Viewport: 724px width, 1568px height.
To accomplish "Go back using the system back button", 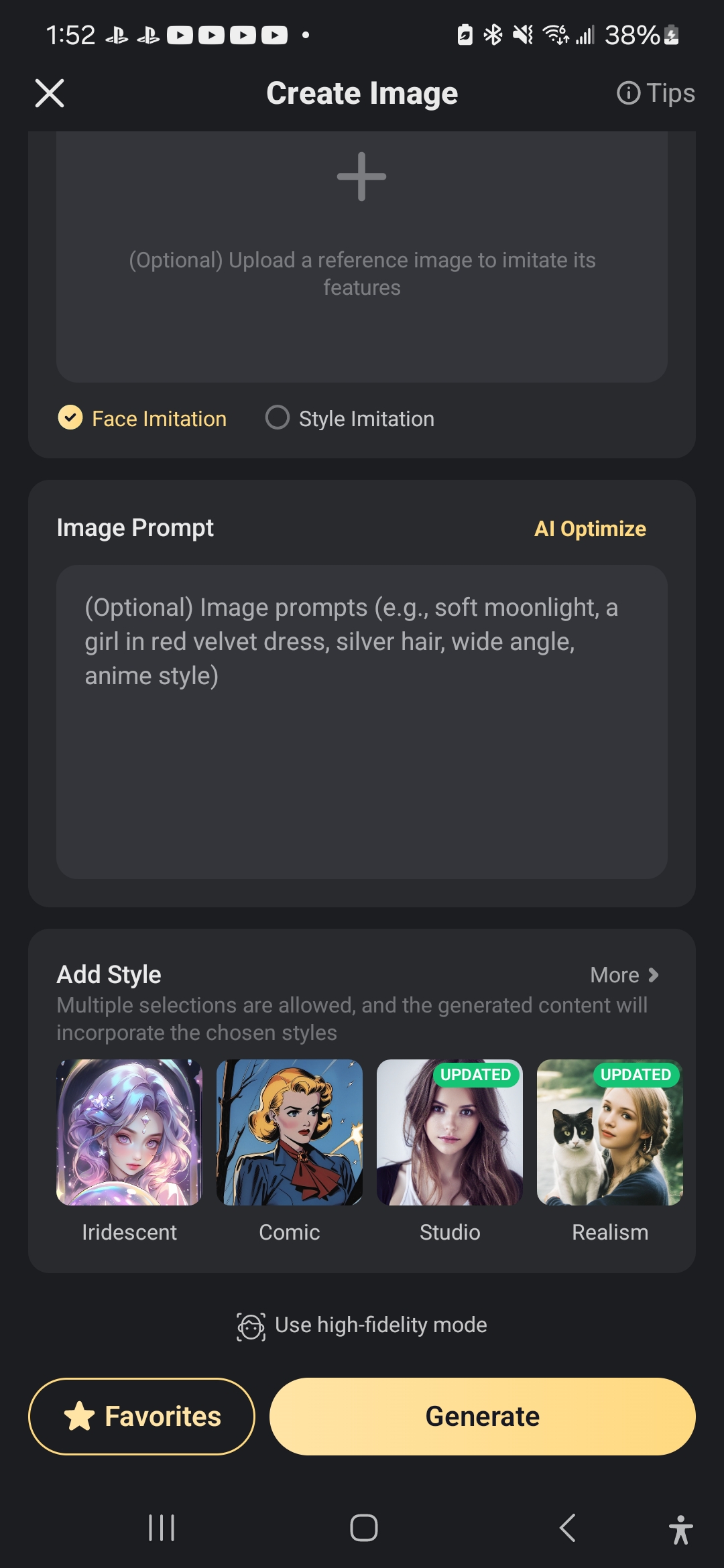I will (x=567, y=1528).
